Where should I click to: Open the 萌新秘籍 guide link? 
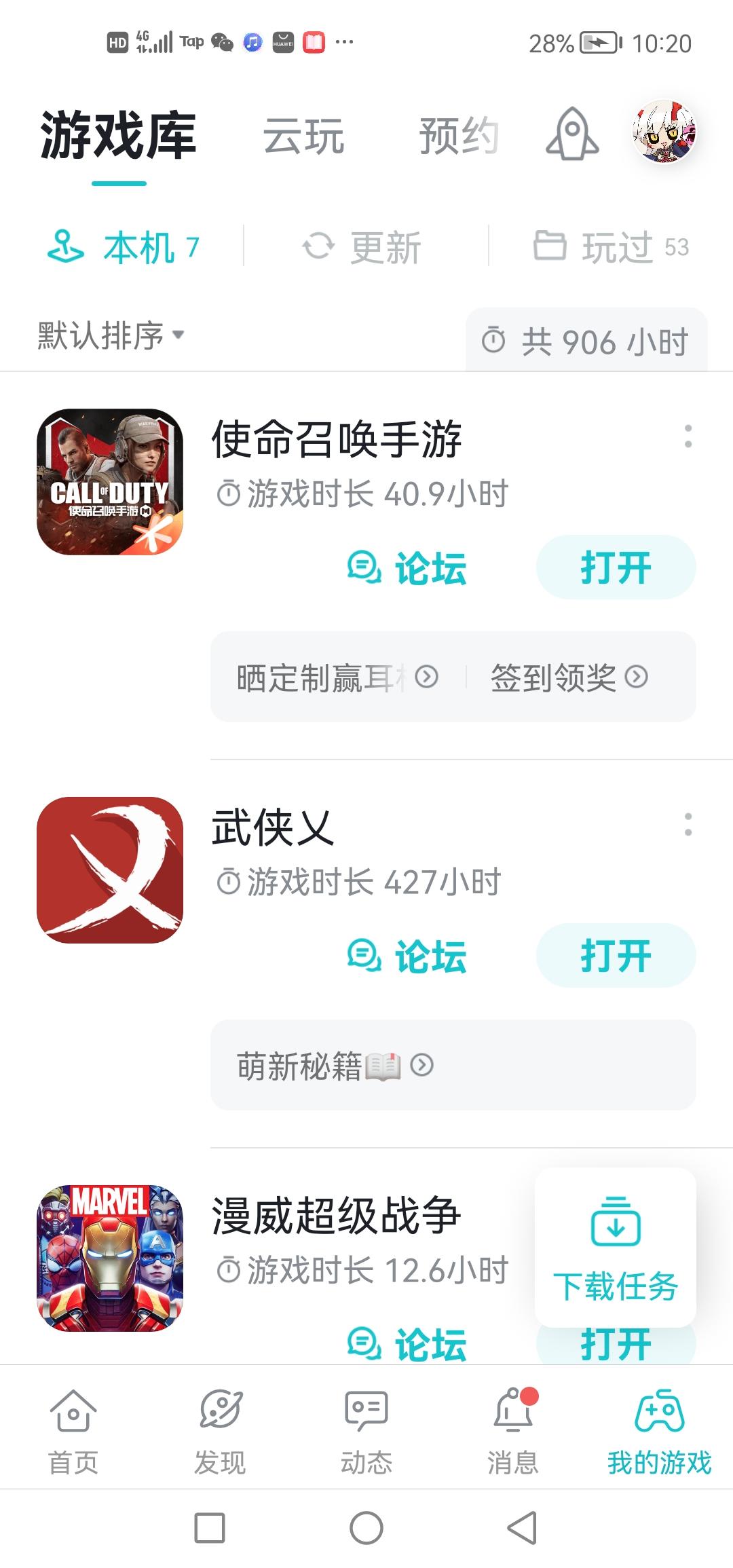(x=335, y=1066)
